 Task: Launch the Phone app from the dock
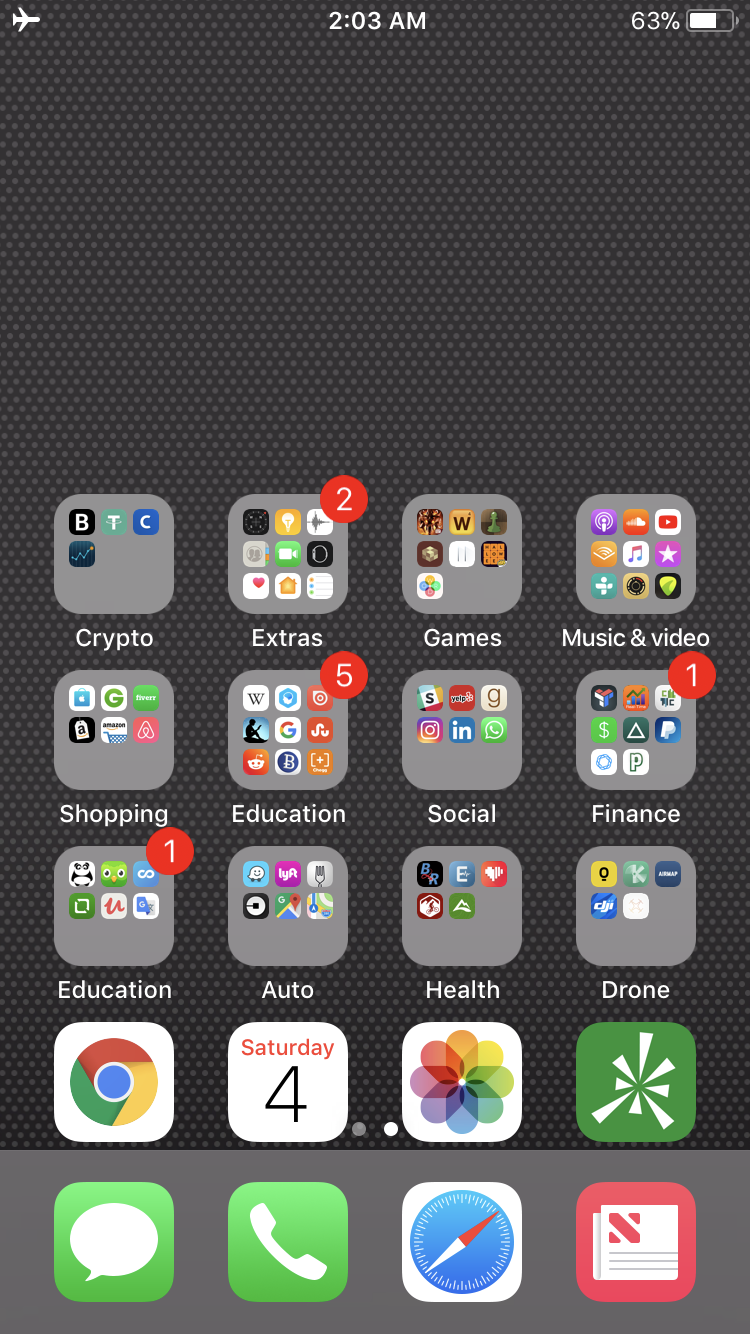click(288, 1242)
